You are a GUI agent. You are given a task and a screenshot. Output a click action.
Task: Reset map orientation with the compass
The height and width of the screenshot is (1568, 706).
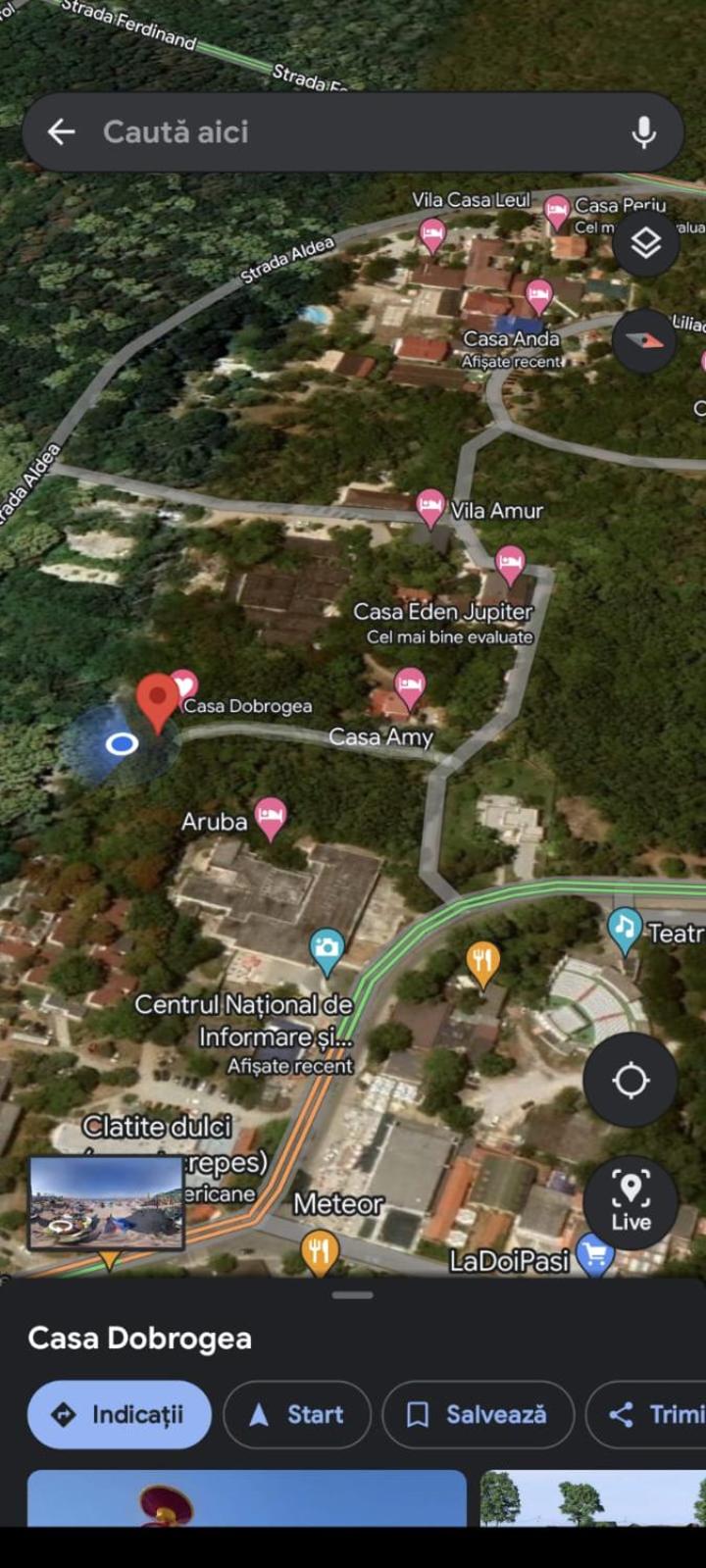coord(644,339)
